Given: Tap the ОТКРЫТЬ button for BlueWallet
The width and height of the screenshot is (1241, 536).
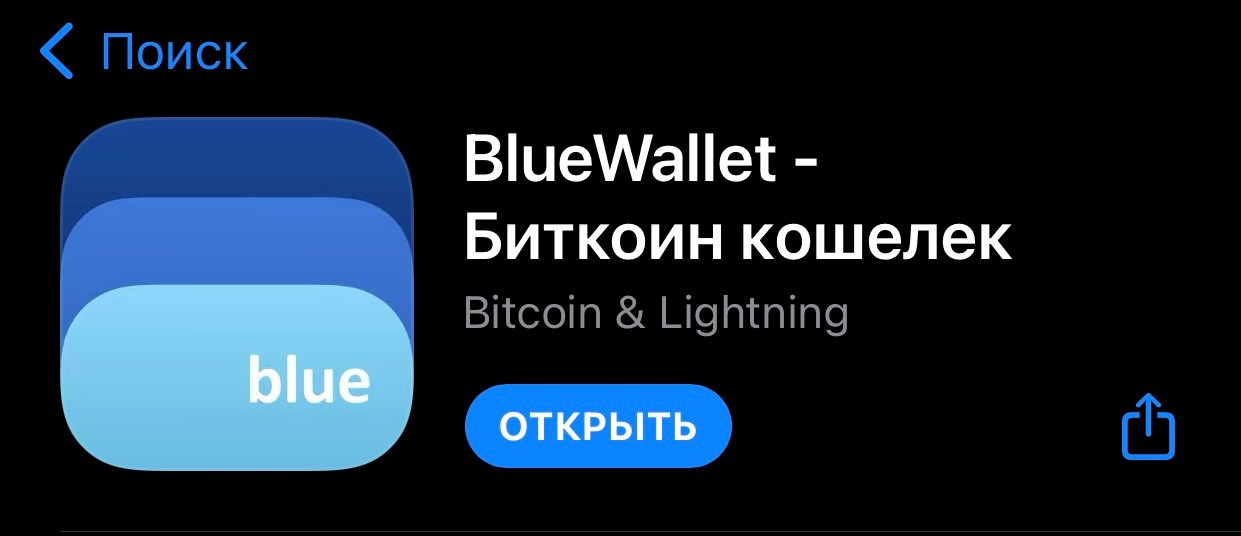Looking at the screenshot, I should pos(598,426).
